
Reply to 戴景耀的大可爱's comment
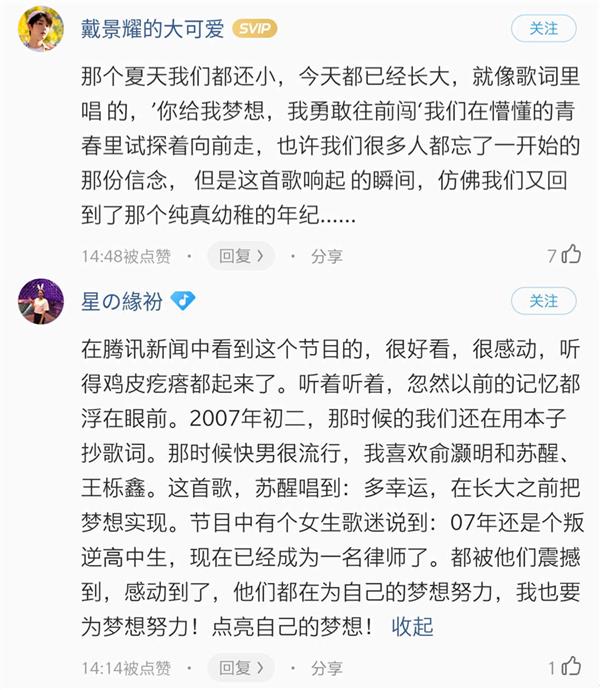(241, 256)
